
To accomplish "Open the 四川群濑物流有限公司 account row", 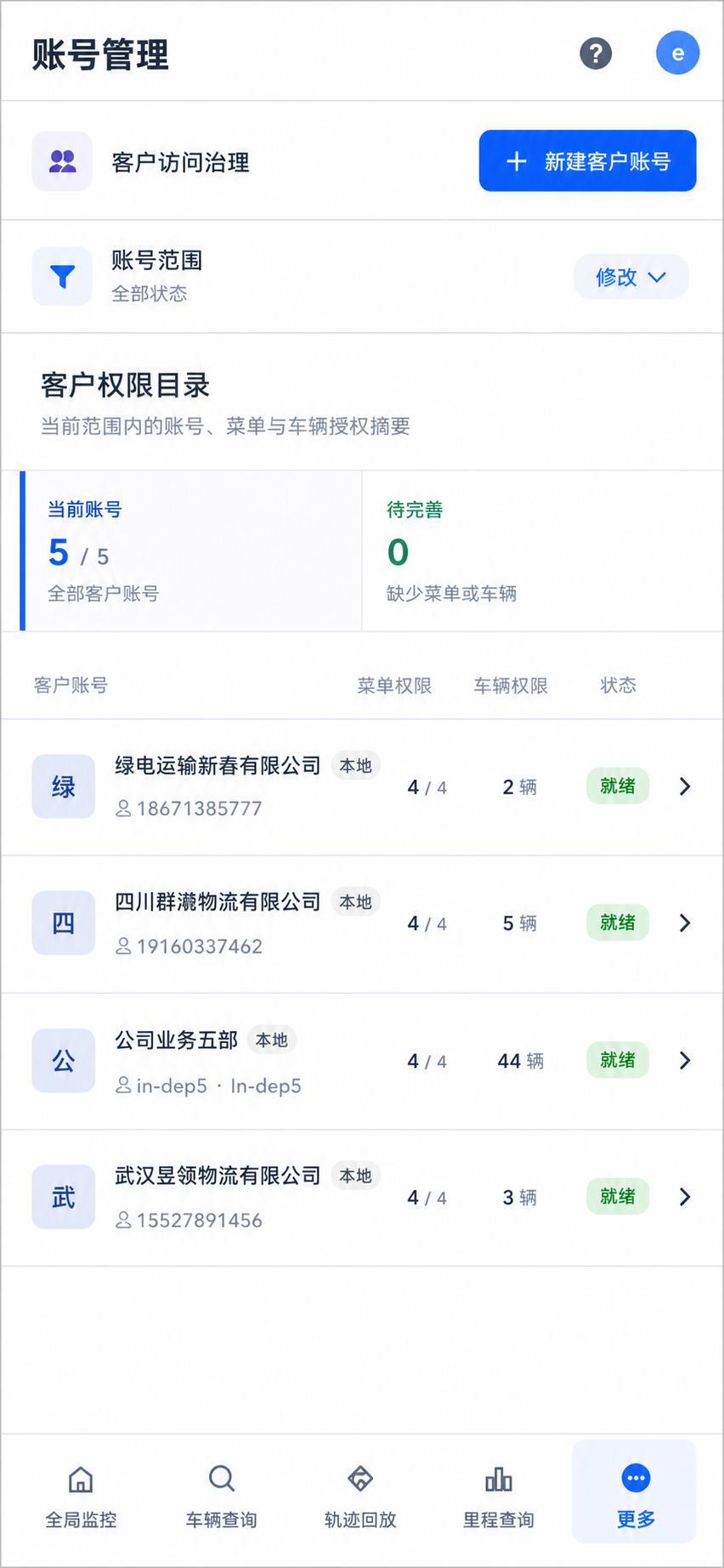I will (362, 923).
